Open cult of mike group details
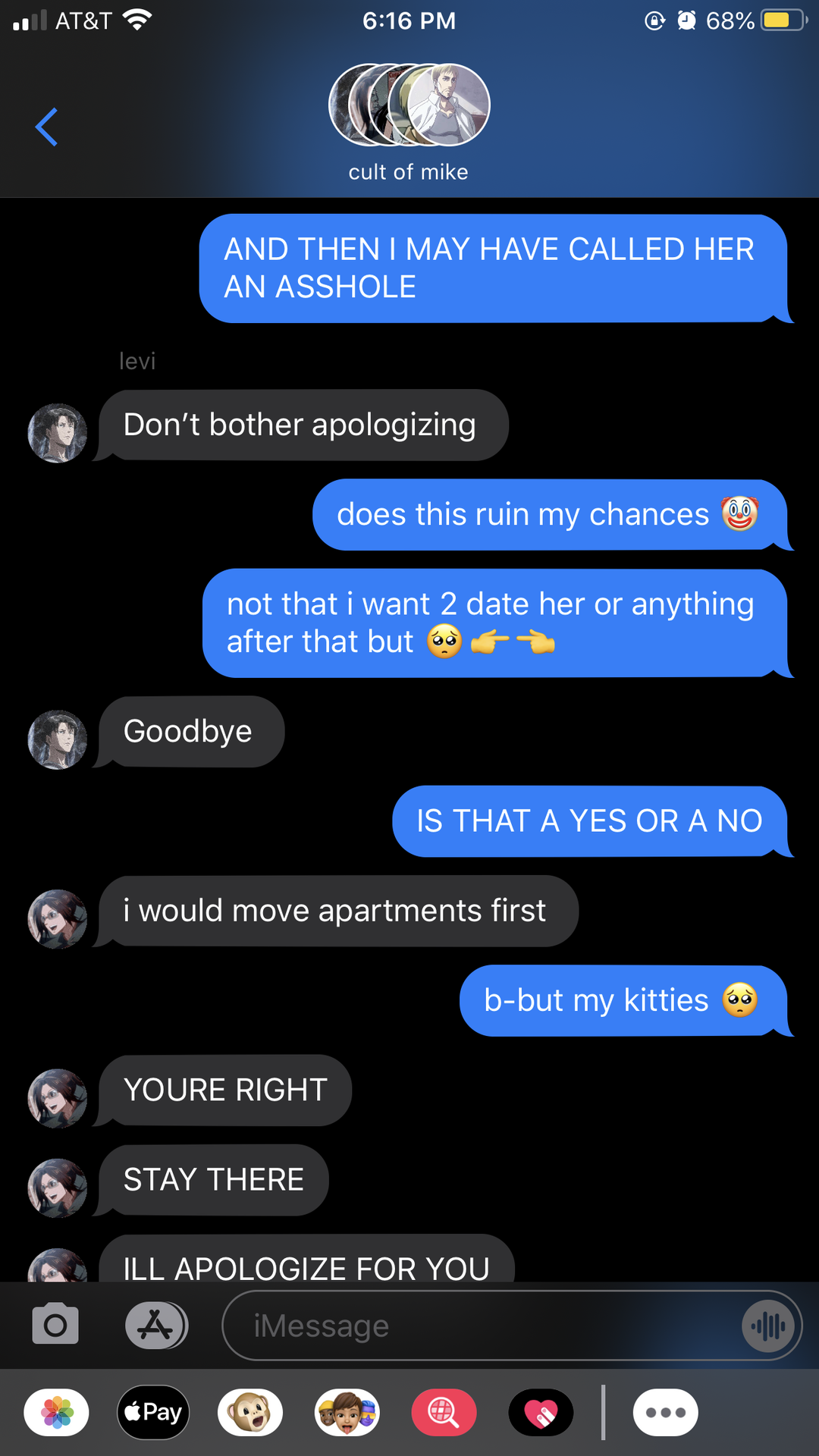The height and width of the screenshot is (1456, 819). point(409,123)
